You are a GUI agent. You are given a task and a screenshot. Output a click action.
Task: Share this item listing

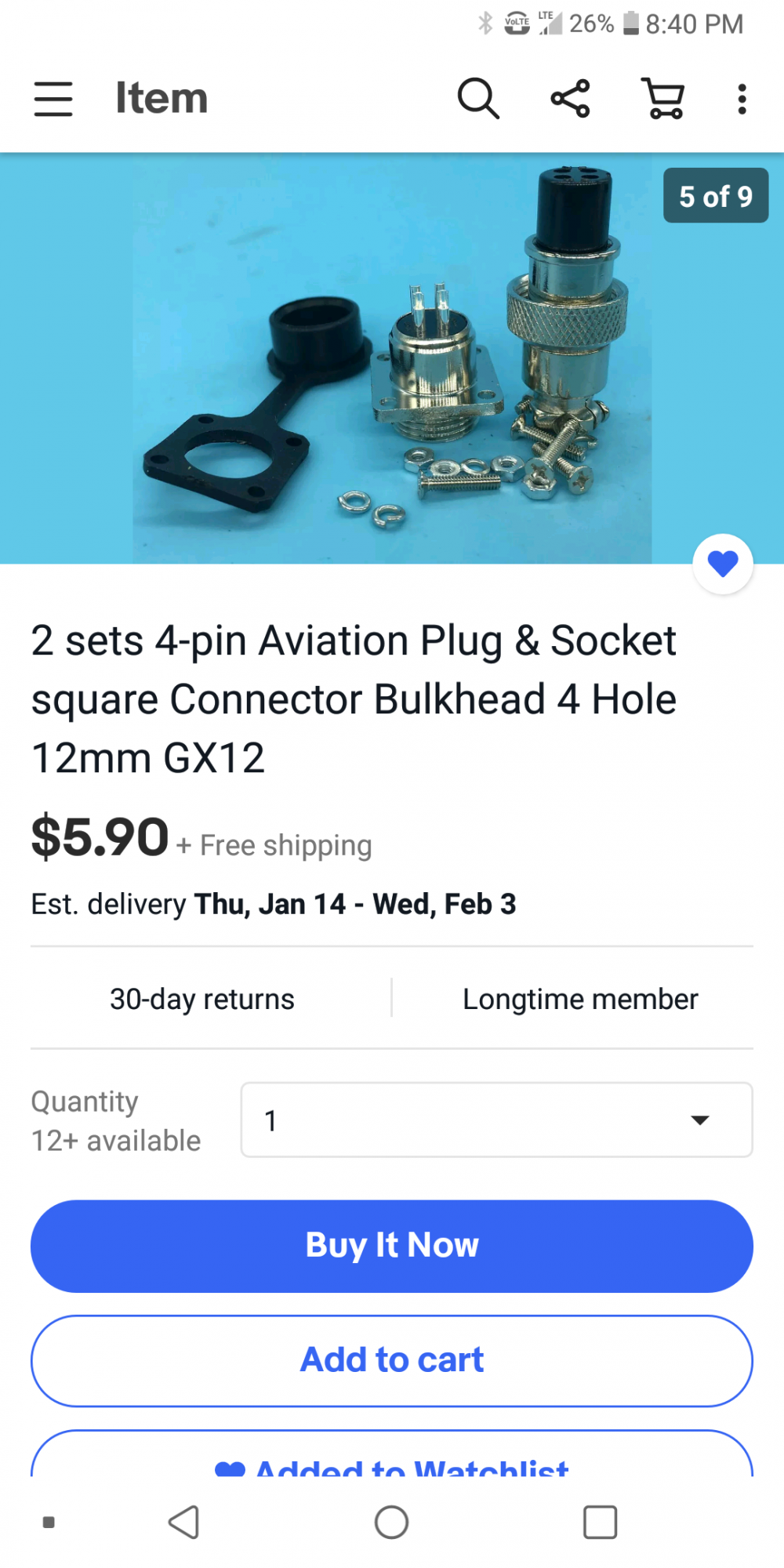pos(571,99)
